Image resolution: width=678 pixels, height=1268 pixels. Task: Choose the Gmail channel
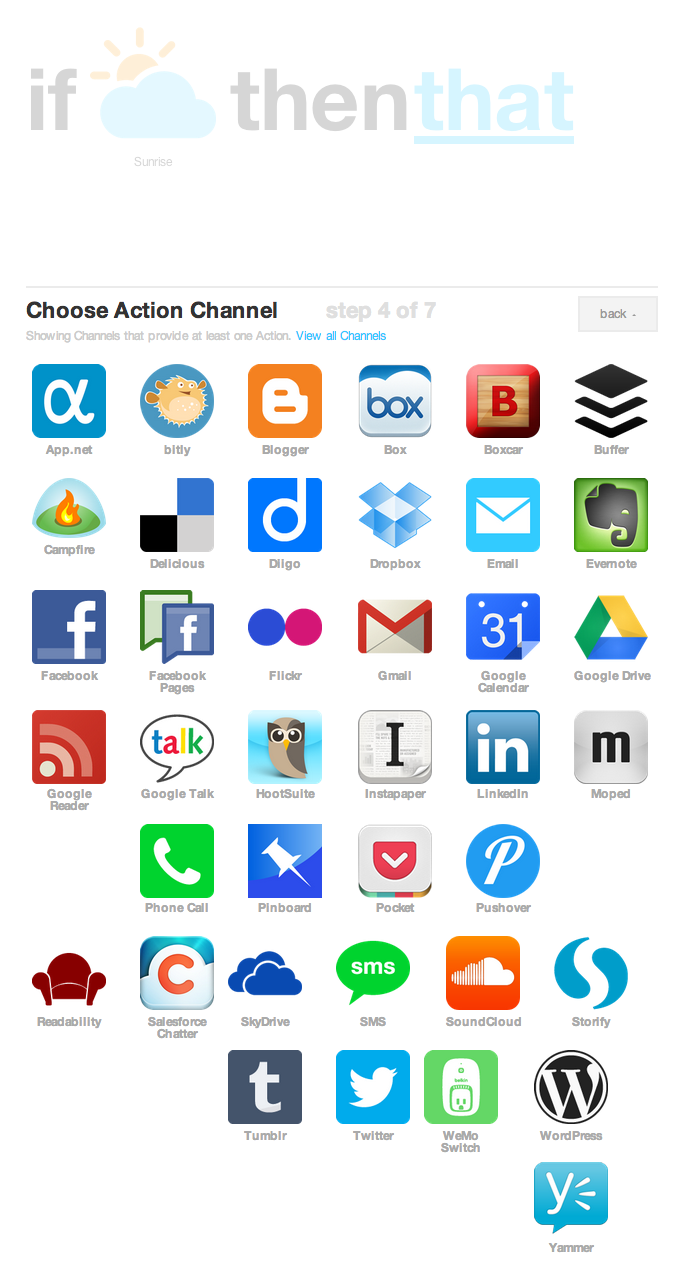pyautogui.click(x=395, y=628)
